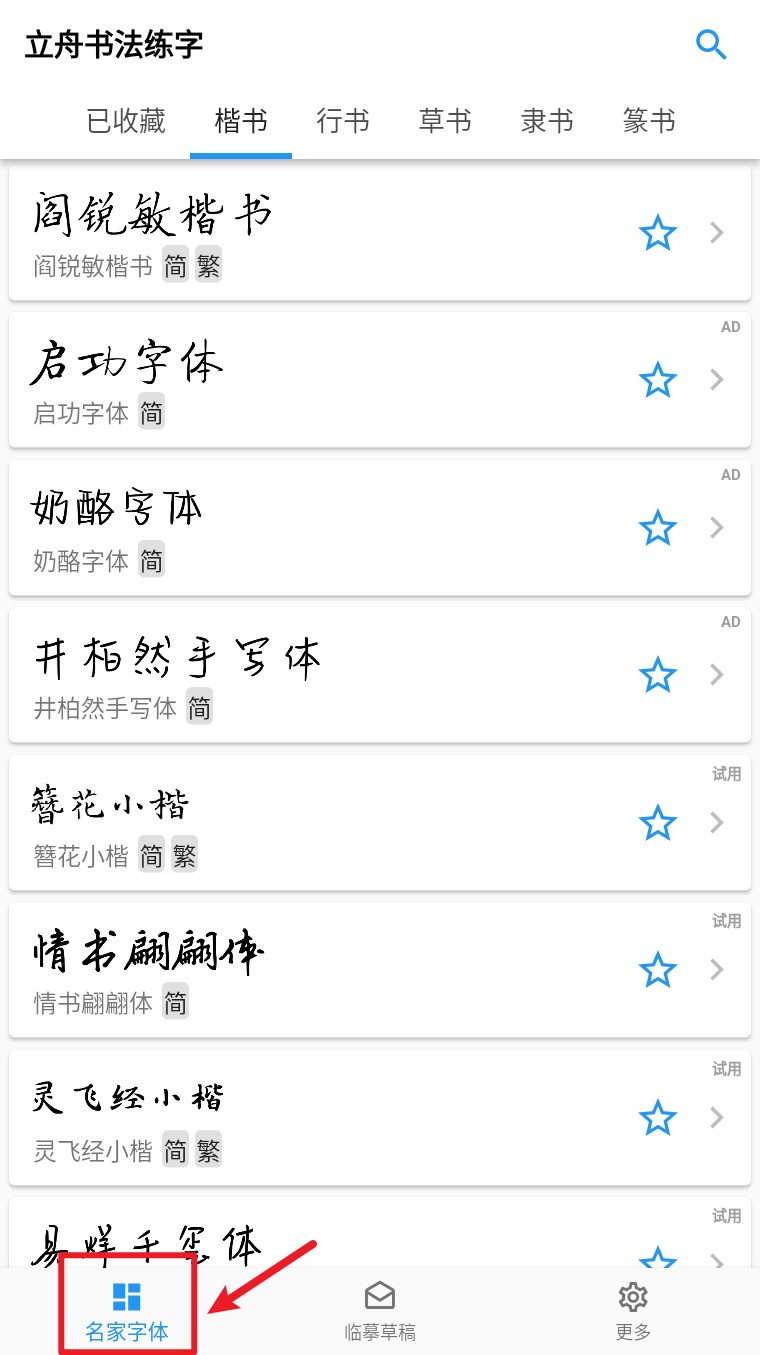Toggle the favorite star for 簪花小楷

(x=657, y=822)
